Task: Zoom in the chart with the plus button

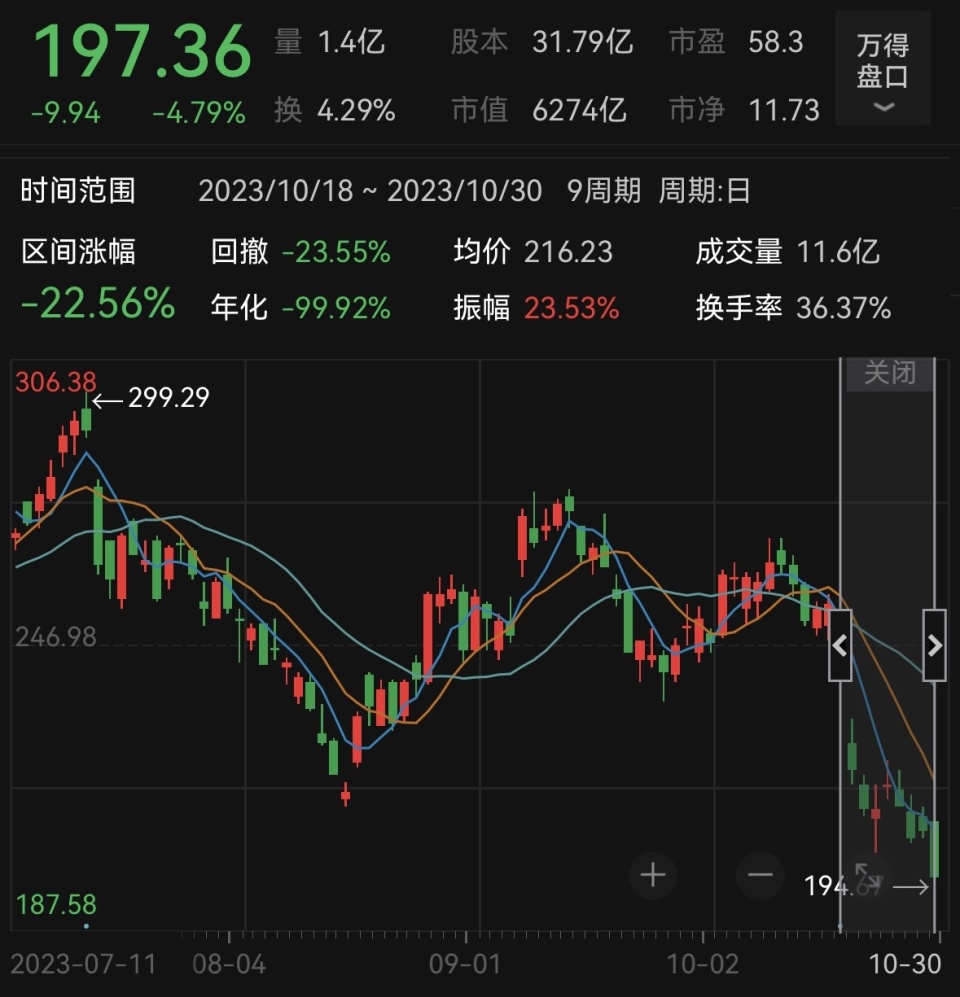Action: (x=653, y=876)
